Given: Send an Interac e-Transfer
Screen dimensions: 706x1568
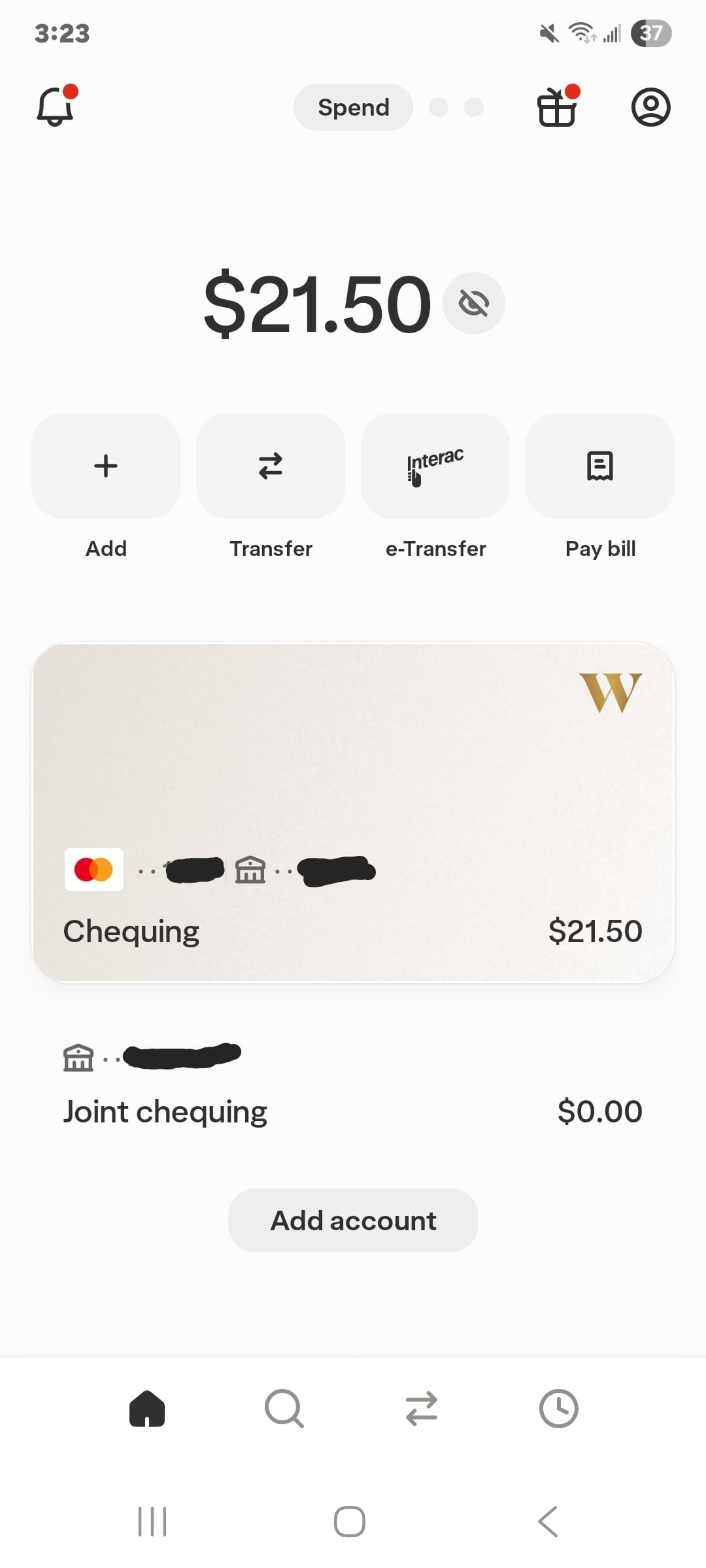Looking at the screenshot, I should [x=435, y=466].
